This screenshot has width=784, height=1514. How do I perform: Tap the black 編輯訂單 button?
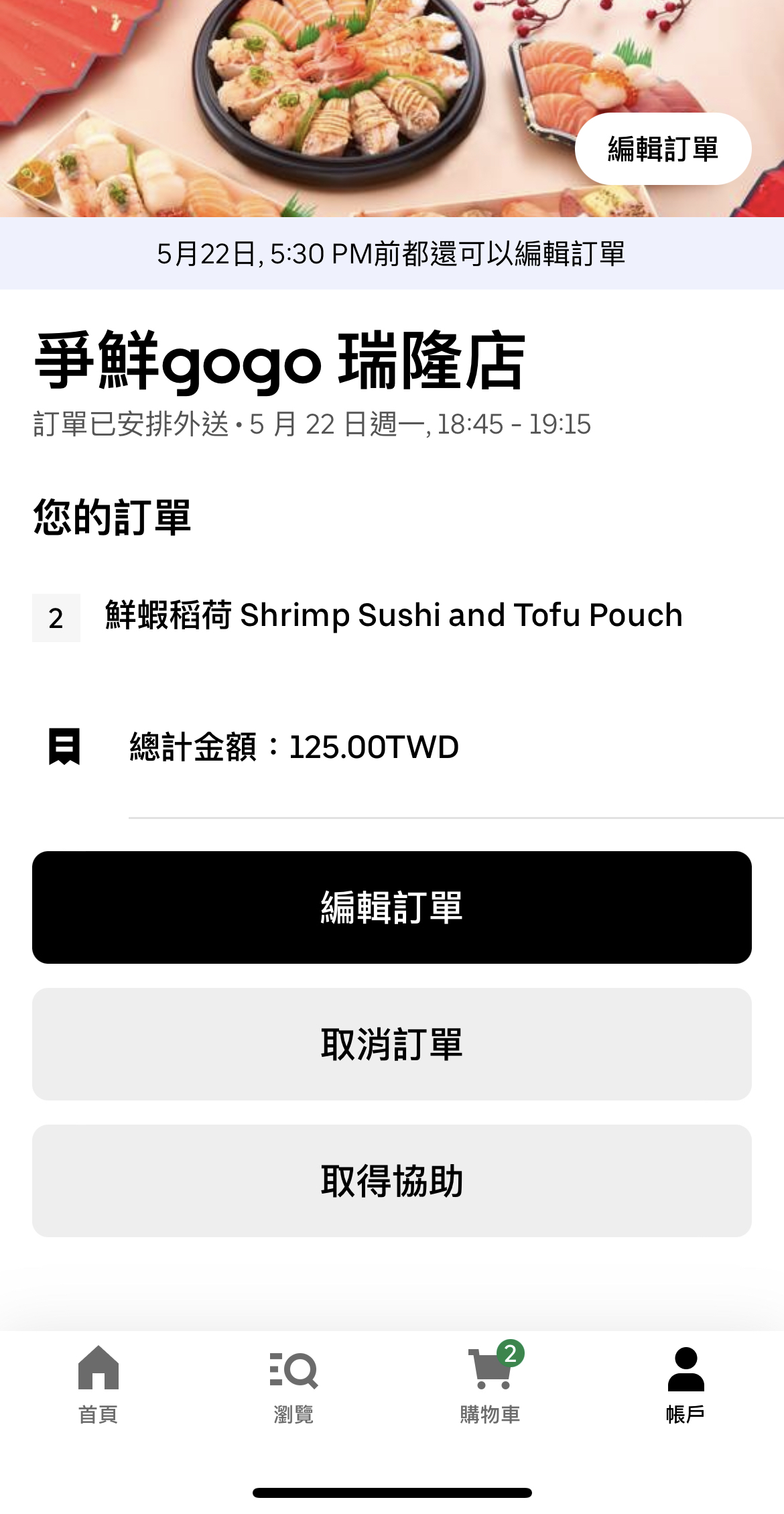(392, 907)
